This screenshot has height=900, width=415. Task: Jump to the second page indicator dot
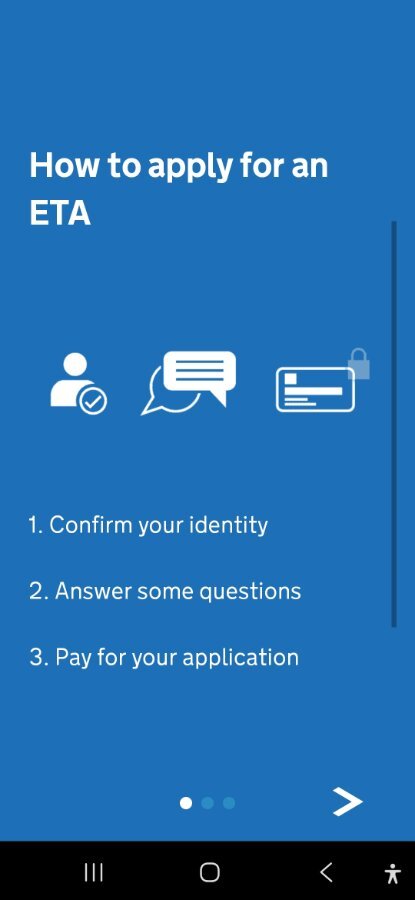pyautogui.click(x=208, y=803)
